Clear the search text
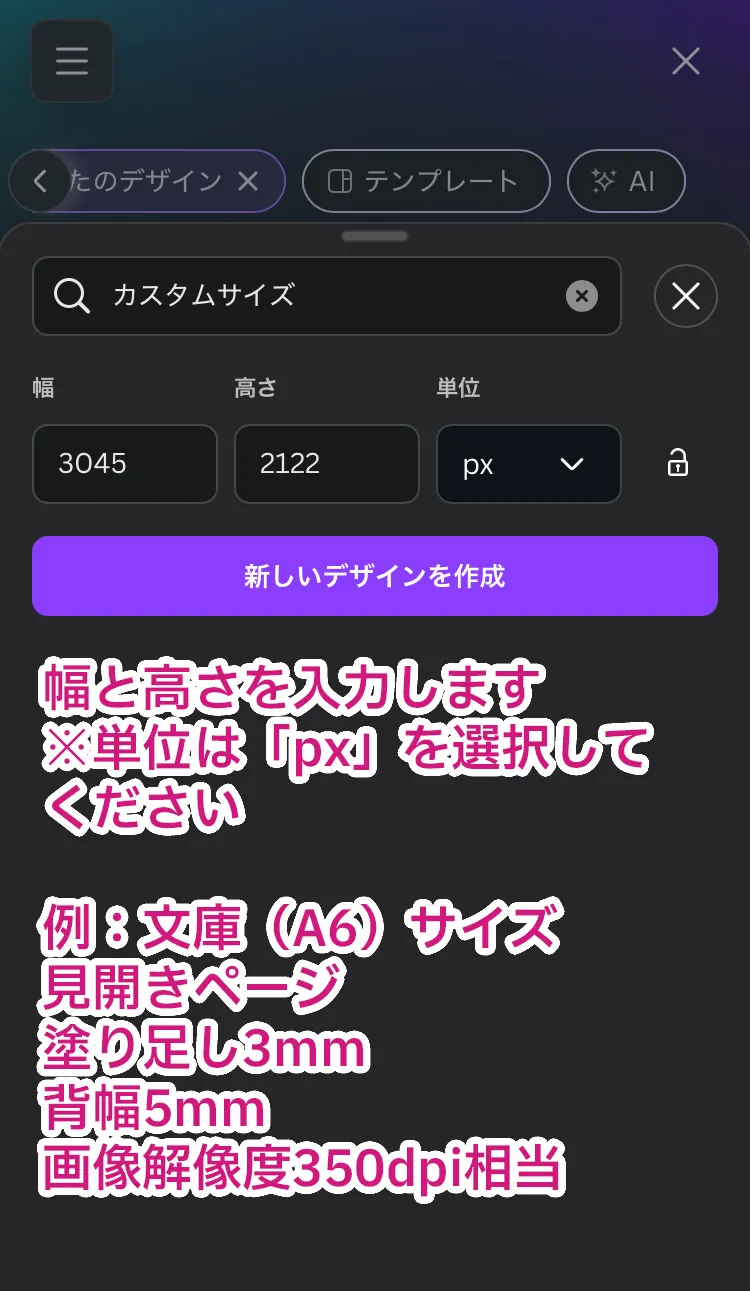This screenshot has width=750, height=1291. click(582, 296)
